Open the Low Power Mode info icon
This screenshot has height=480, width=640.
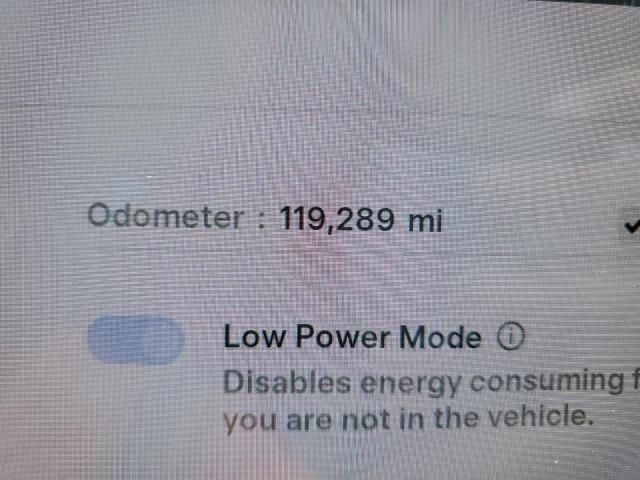click(509, 337)
